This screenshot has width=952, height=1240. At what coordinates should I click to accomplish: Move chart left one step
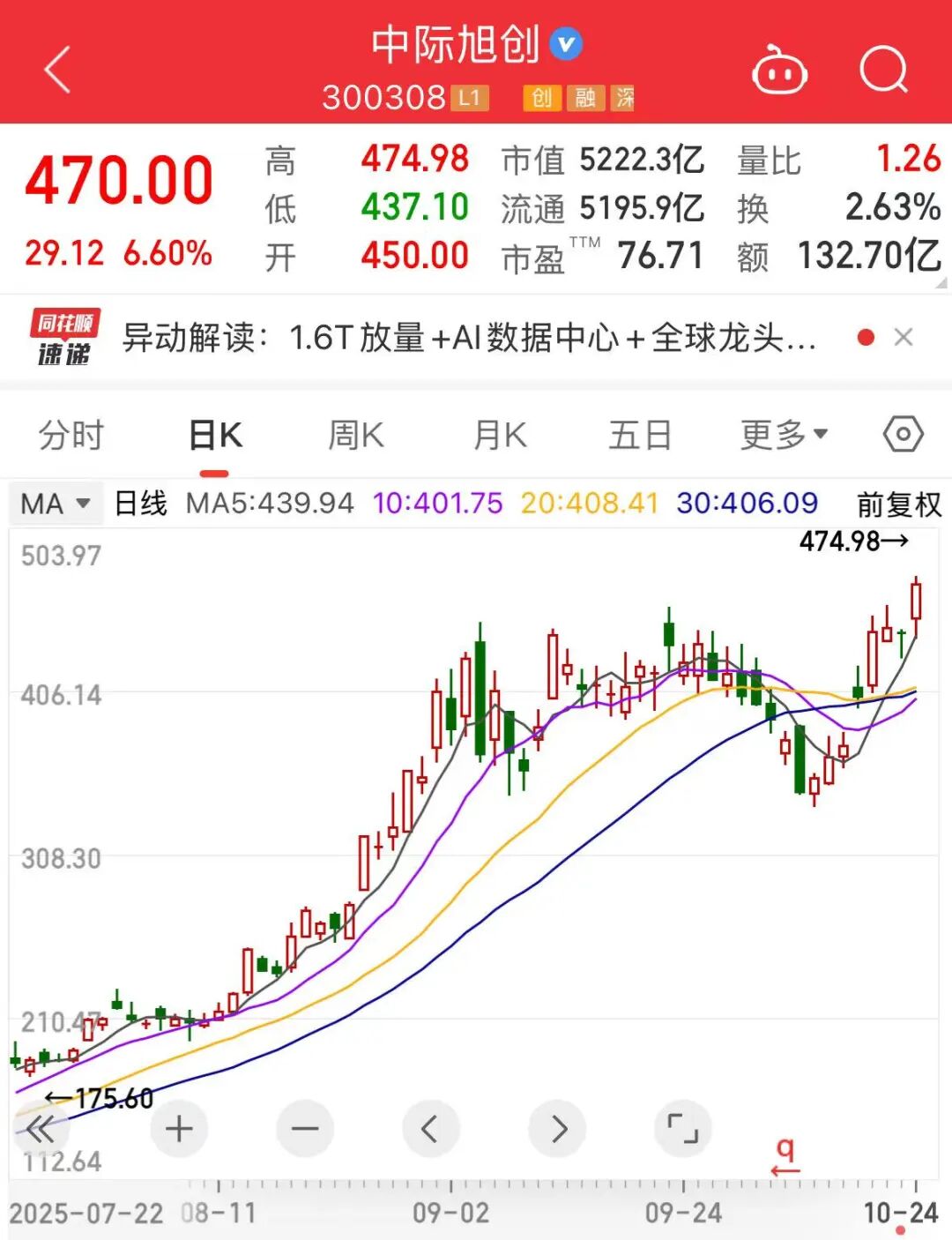[x=430, y=1128]
